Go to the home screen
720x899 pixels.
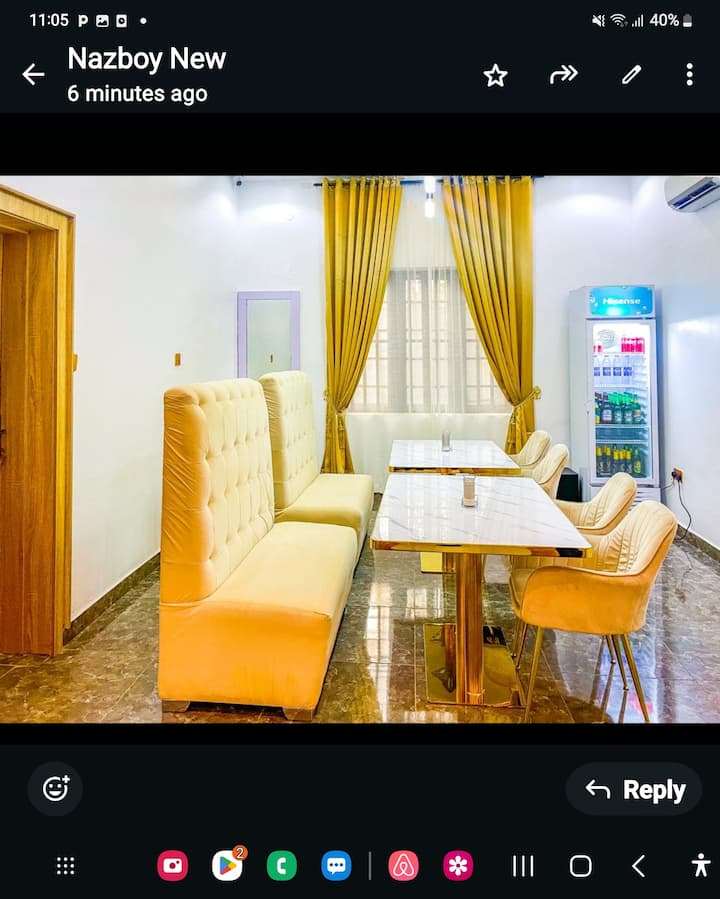point(581,866)
